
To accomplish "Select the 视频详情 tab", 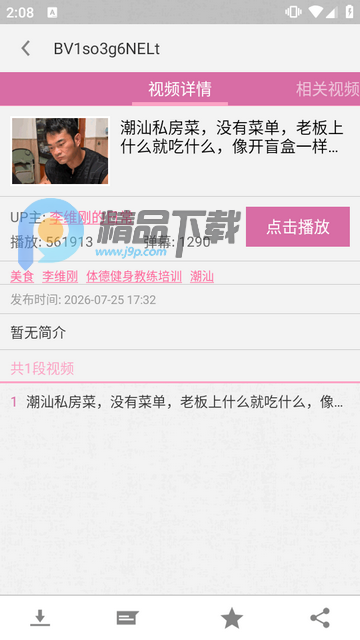I will coord(180,89).
